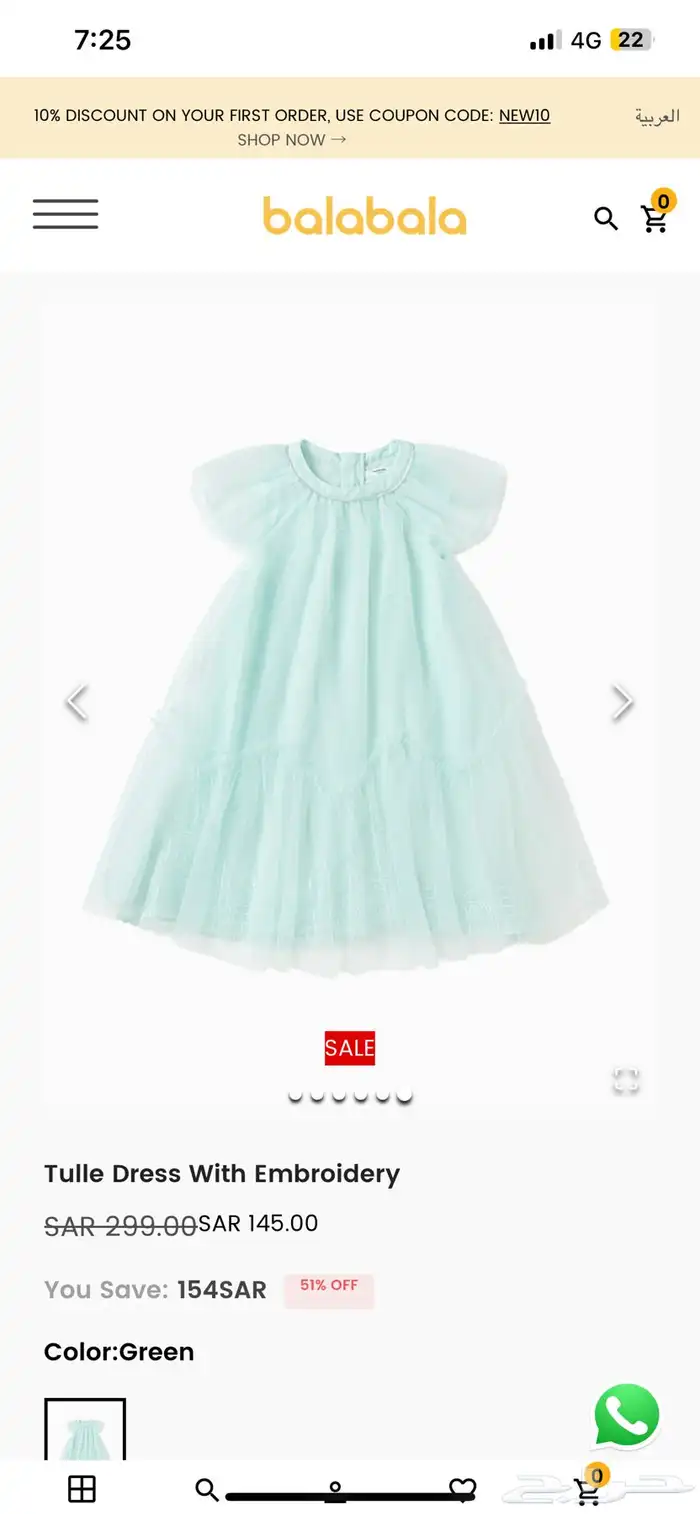Viewport: 700px width, 1514px height.
Task: Jump to the first image dot
Action: click(x=295, y=1096)
